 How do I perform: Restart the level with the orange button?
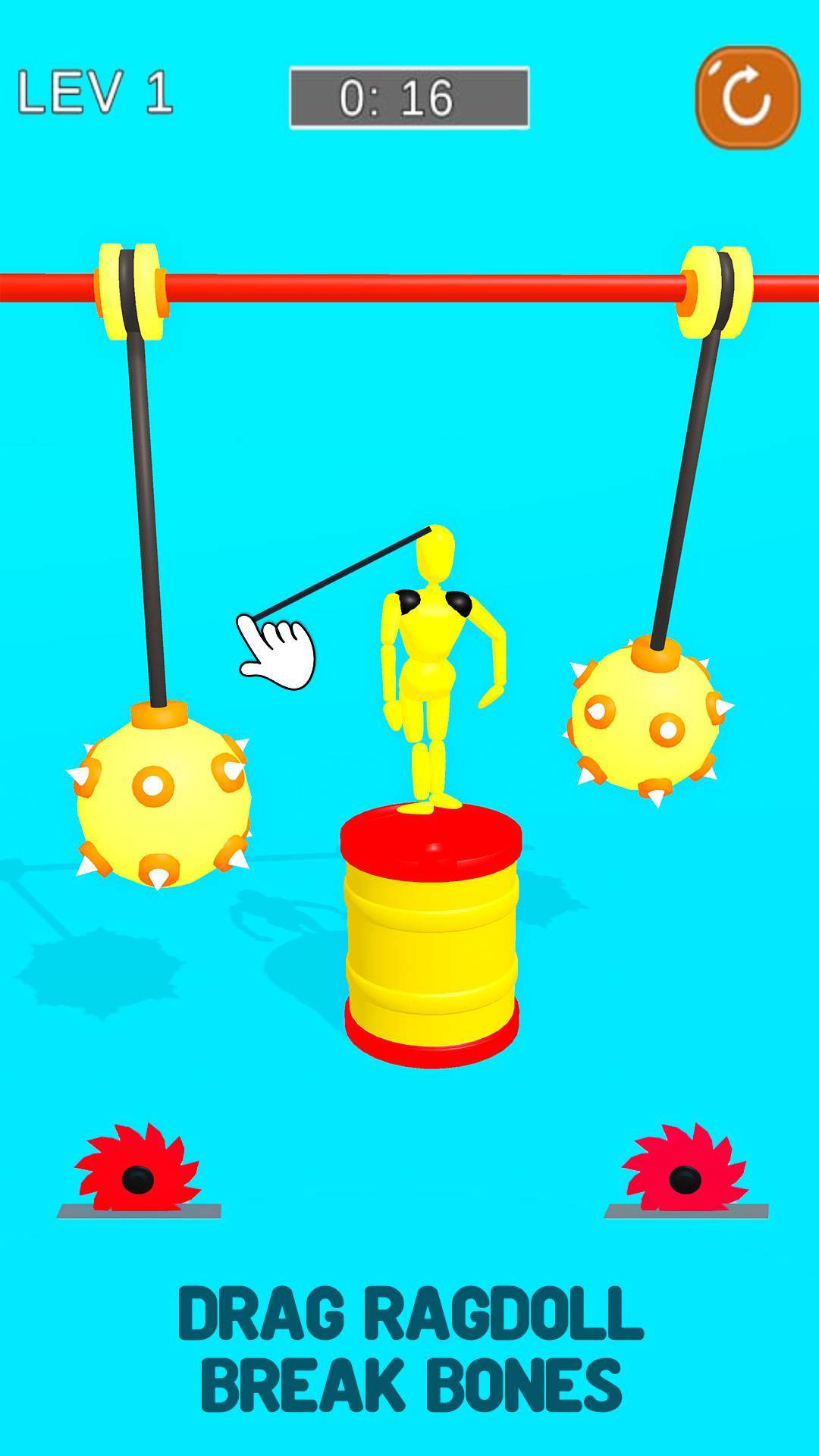coord(748,97)
